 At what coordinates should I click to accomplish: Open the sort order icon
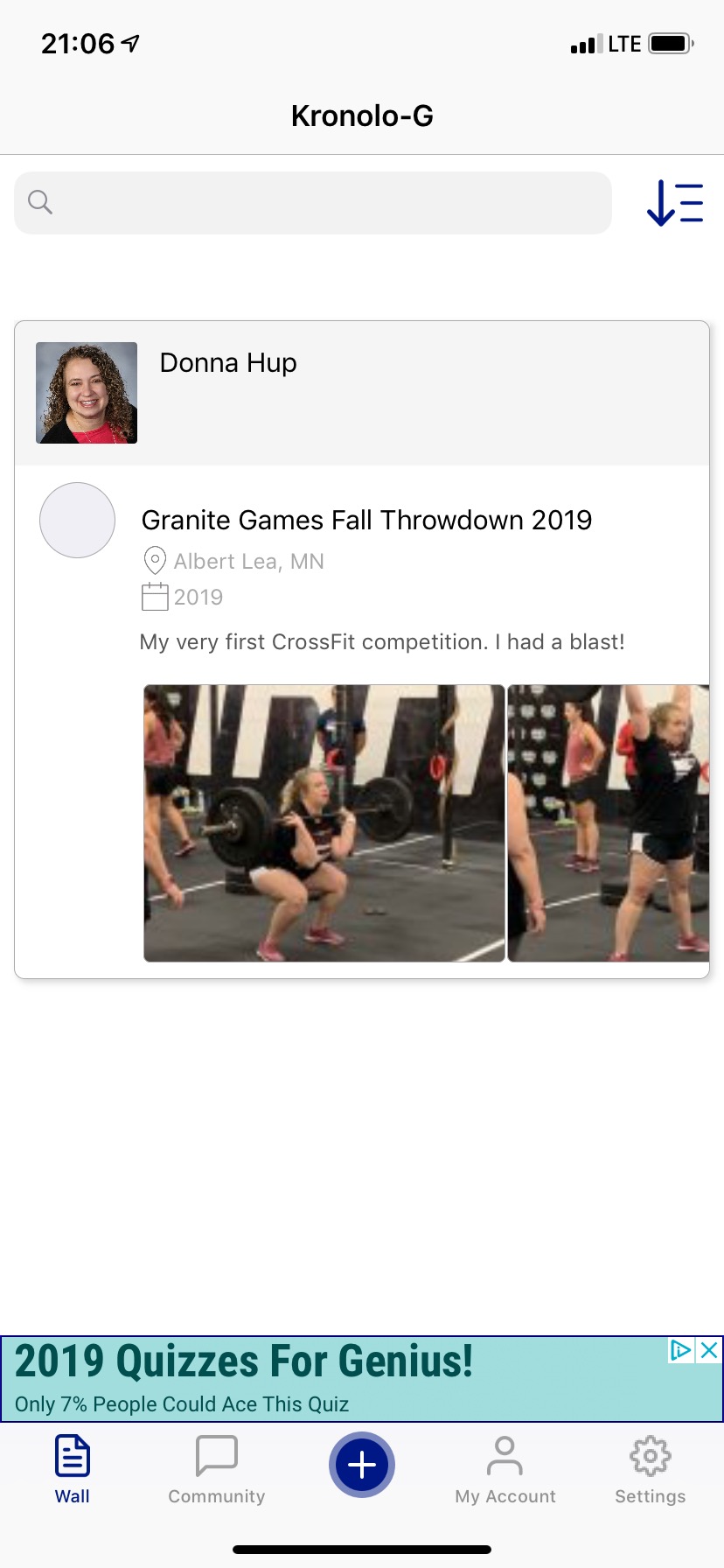pyautogui.click(x=675, y=203)
